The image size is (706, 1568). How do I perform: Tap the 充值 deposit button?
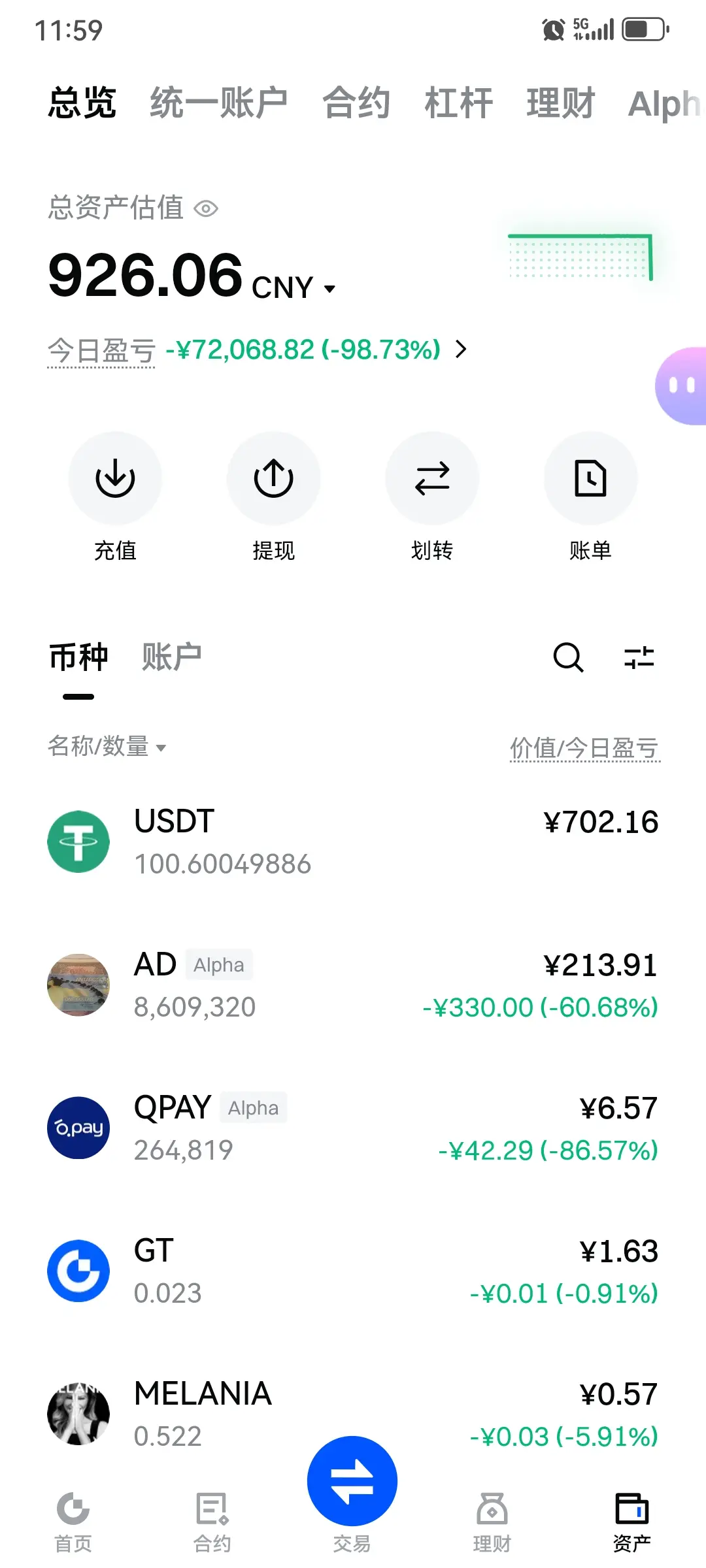tap(115, 479)
